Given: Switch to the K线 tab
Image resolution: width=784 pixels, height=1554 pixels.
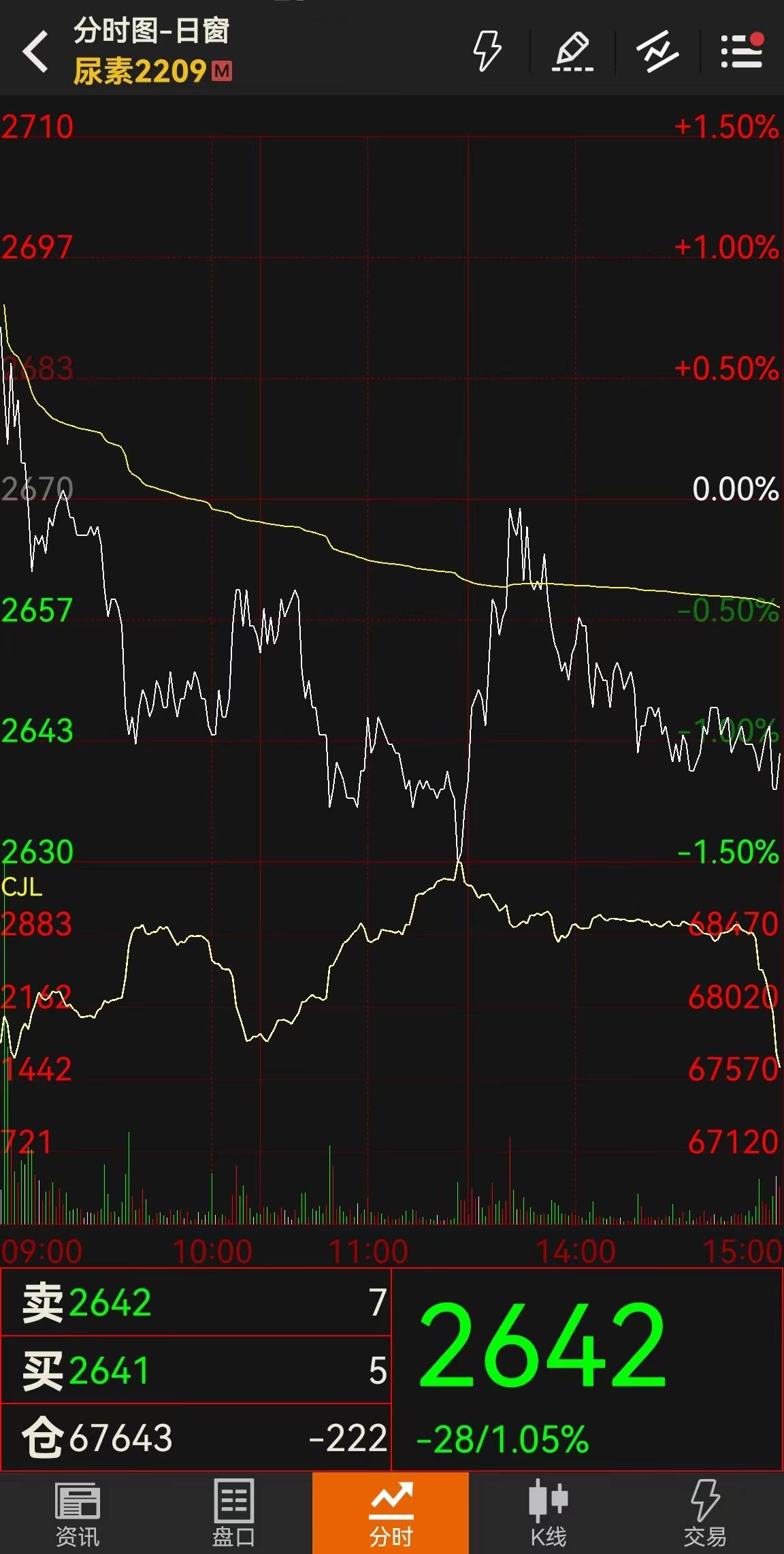Looking at the screenshot, I should pyautogui.click(x=548, y=1513).
